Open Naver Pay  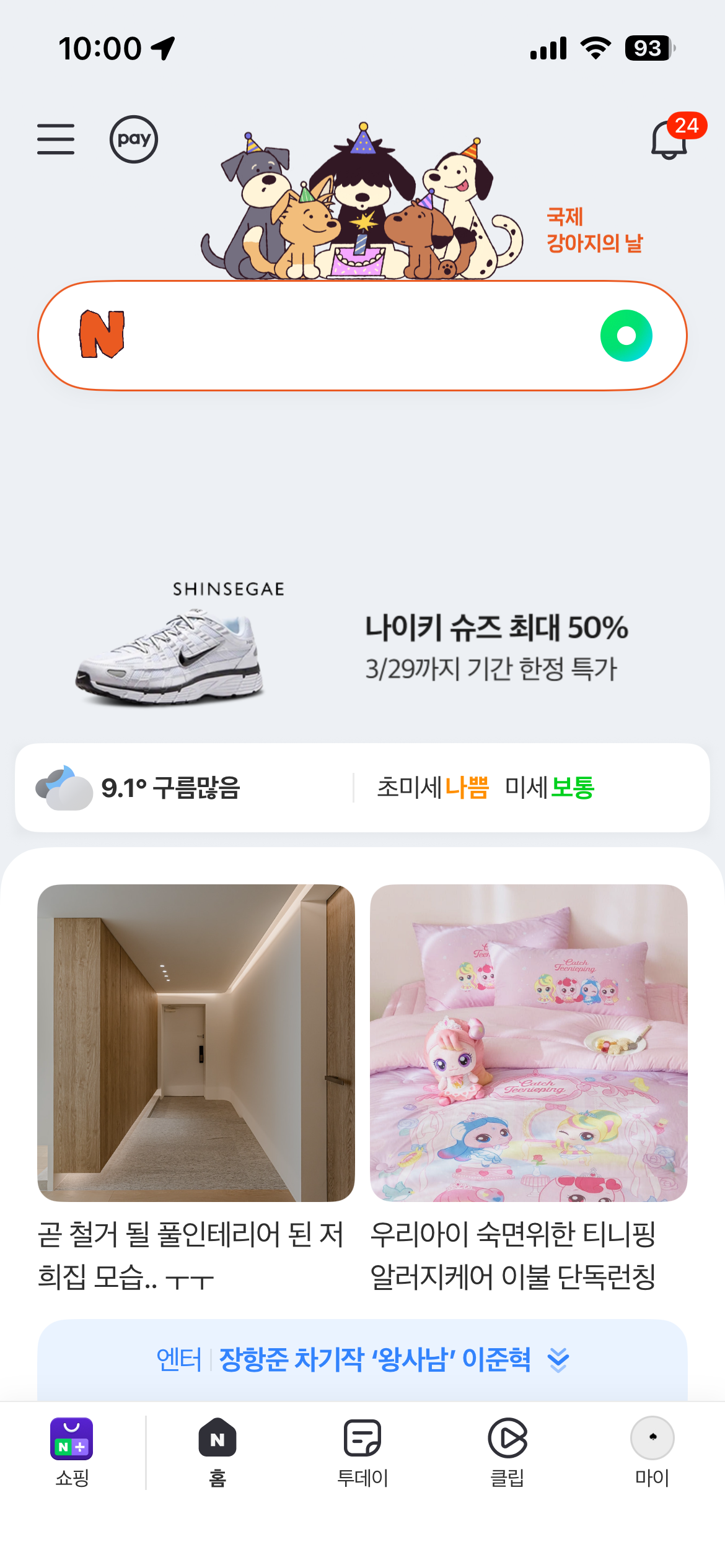click(x=134, y=139)
